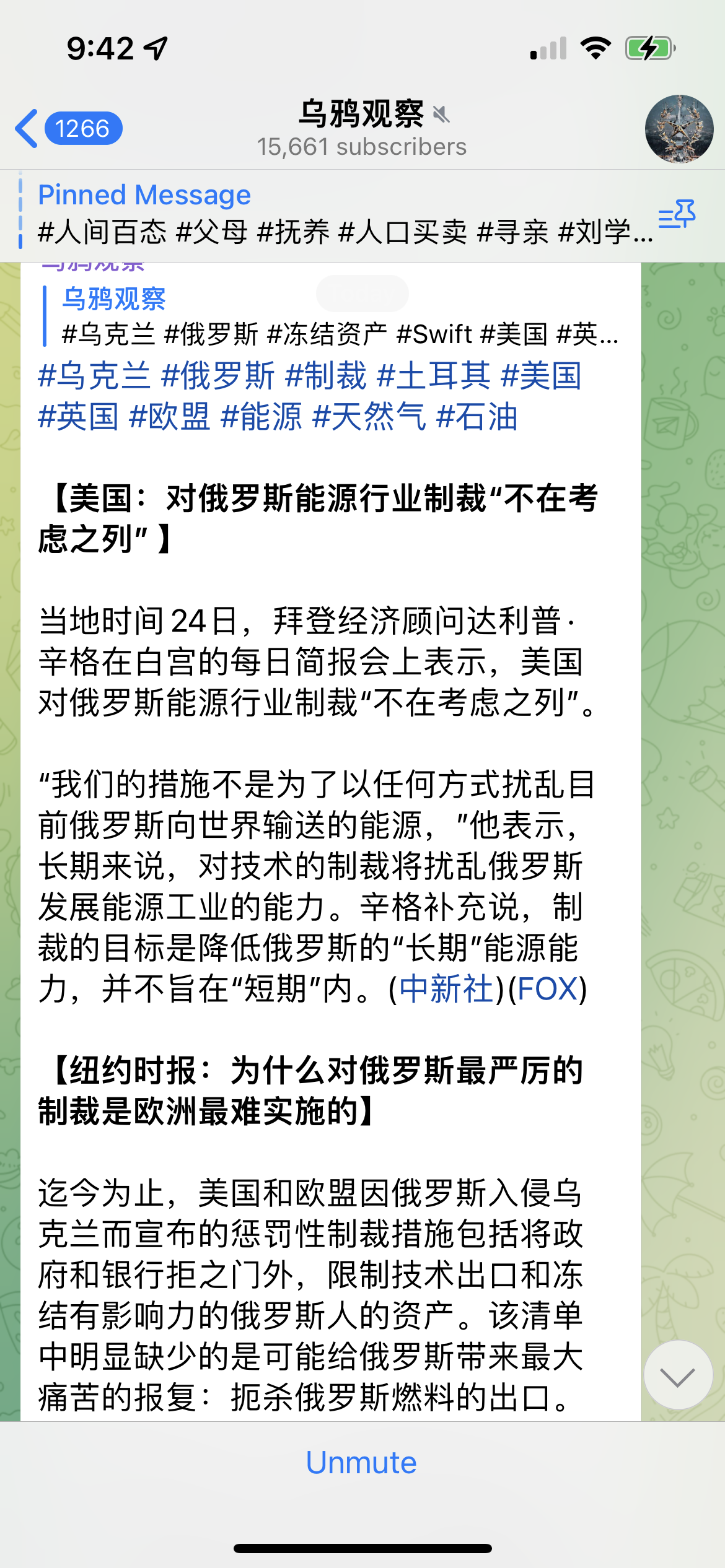Show the list of pinned messages
725x1568 pixels.
pos(677,214)
